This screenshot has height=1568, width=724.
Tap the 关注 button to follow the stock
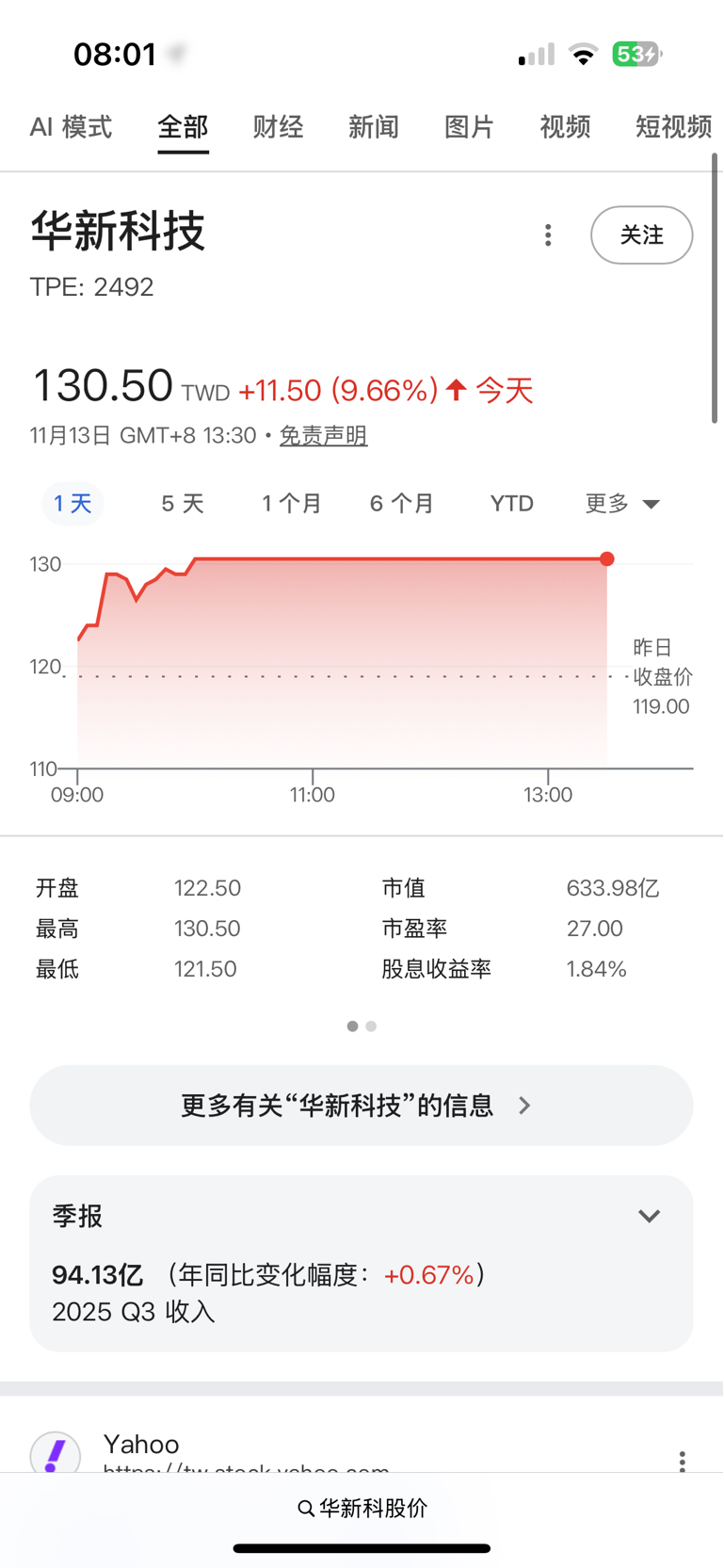point(641,235)
